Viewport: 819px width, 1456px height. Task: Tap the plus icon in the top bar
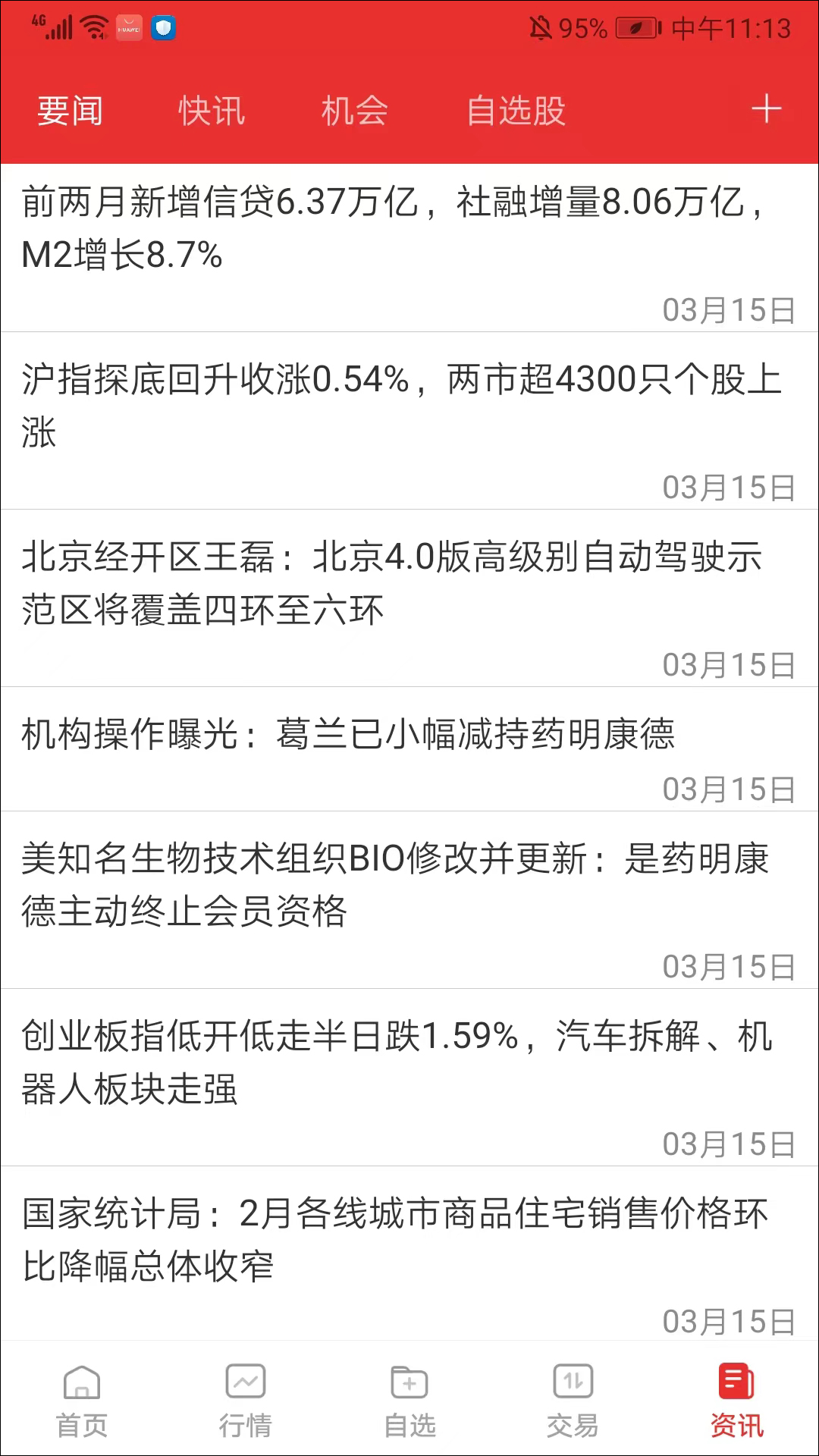(766, 109)
